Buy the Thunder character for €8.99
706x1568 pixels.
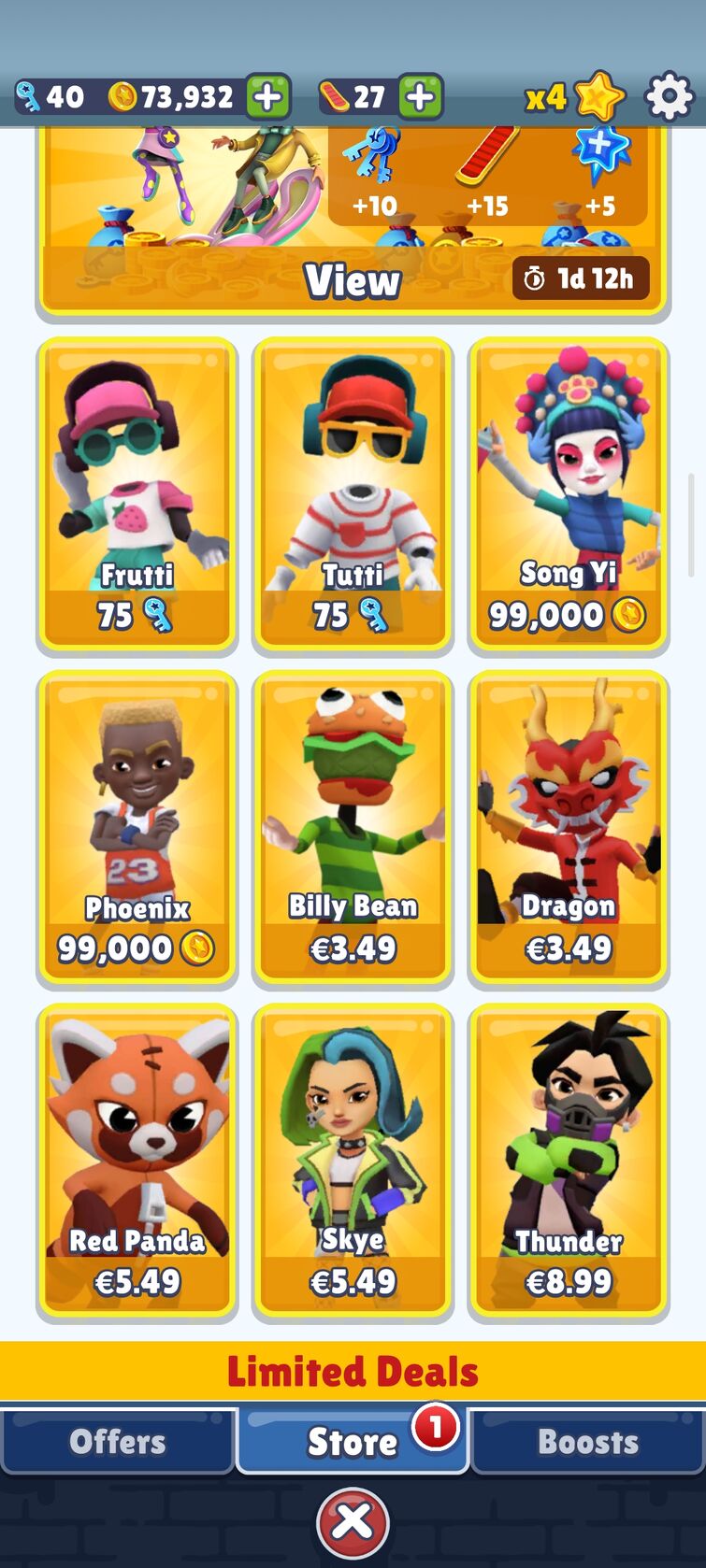569,1159
